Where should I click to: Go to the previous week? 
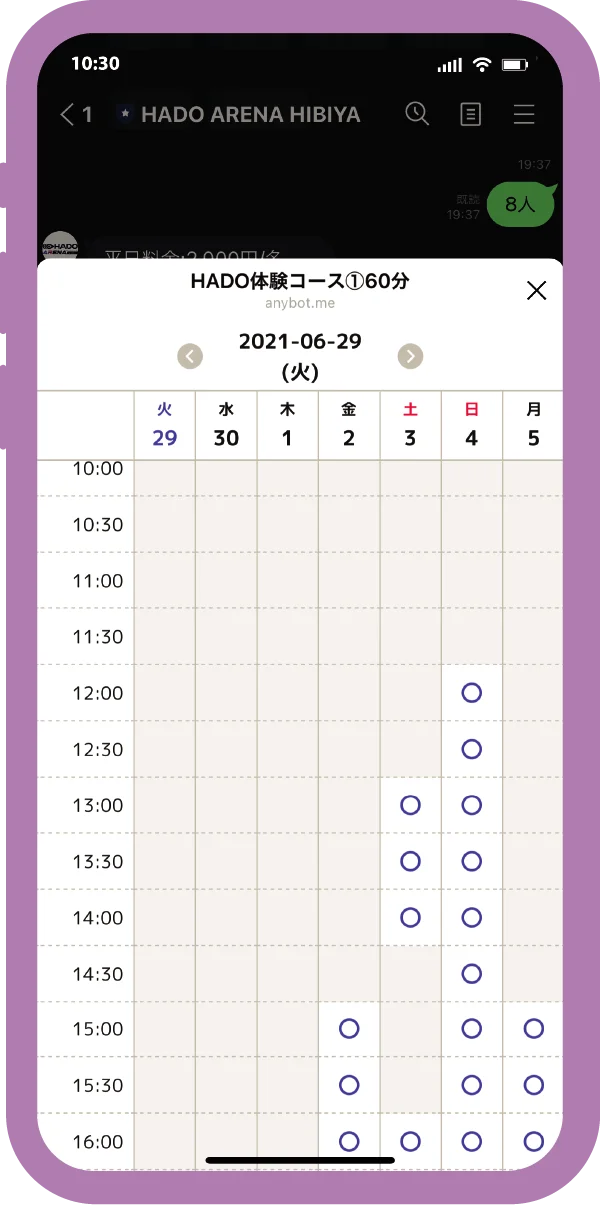[190, 356]
